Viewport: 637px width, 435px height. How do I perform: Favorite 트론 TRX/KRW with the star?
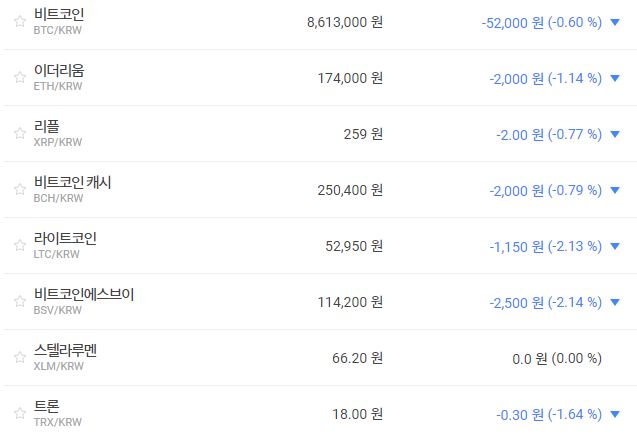pos(19,414)
